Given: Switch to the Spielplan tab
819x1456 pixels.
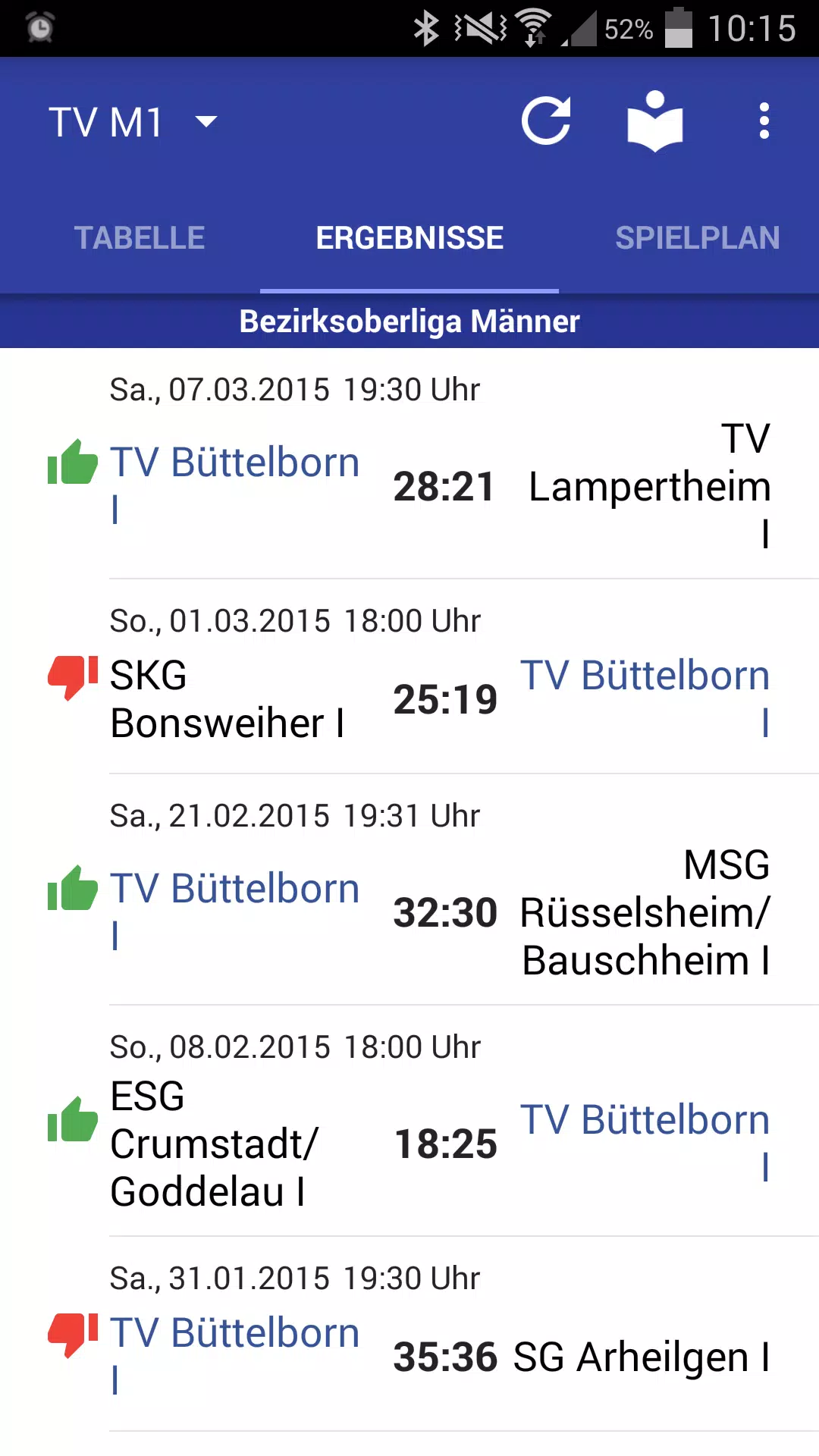Looking at the screenshot, I should pyautogui.click(x=697, y=238).
